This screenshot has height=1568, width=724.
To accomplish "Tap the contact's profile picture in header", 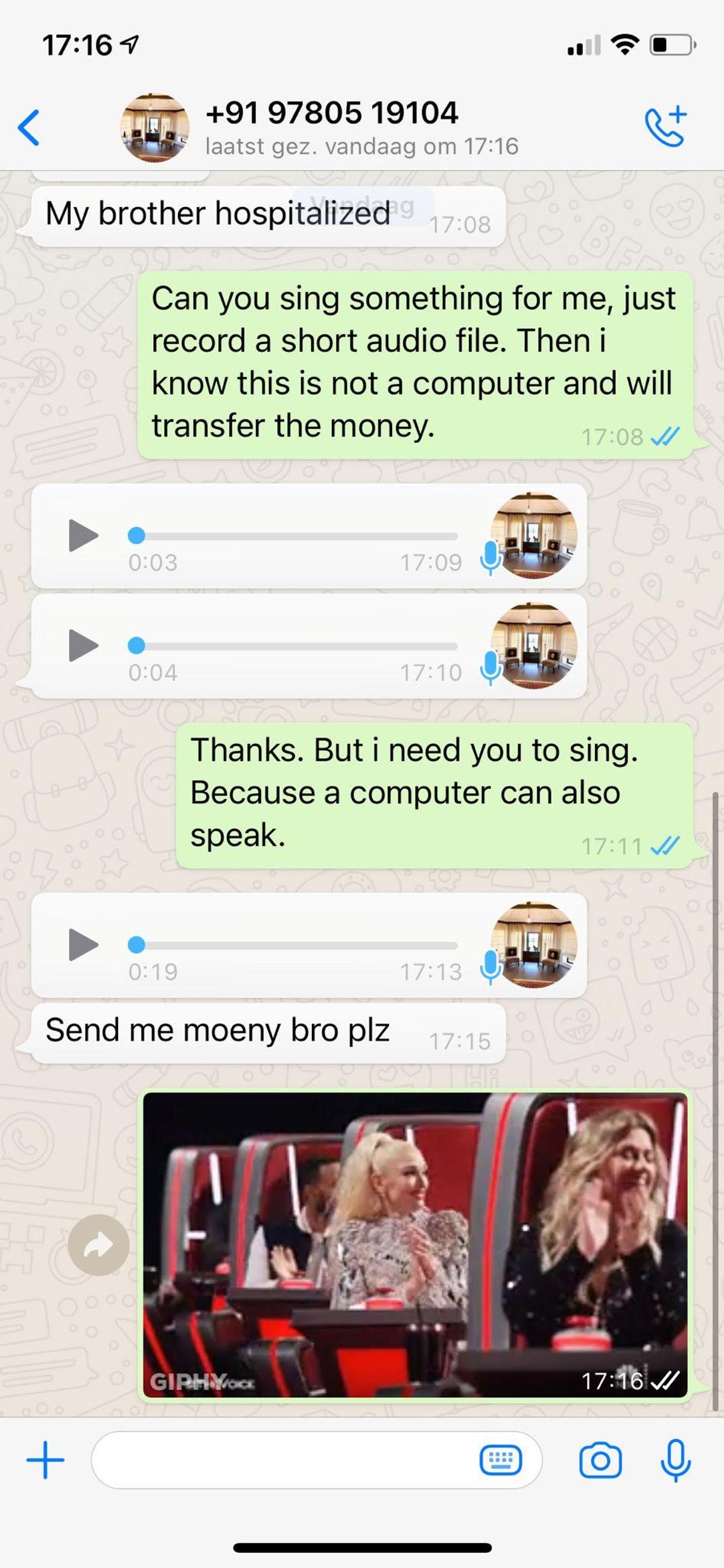I will [x=154, y=128].
